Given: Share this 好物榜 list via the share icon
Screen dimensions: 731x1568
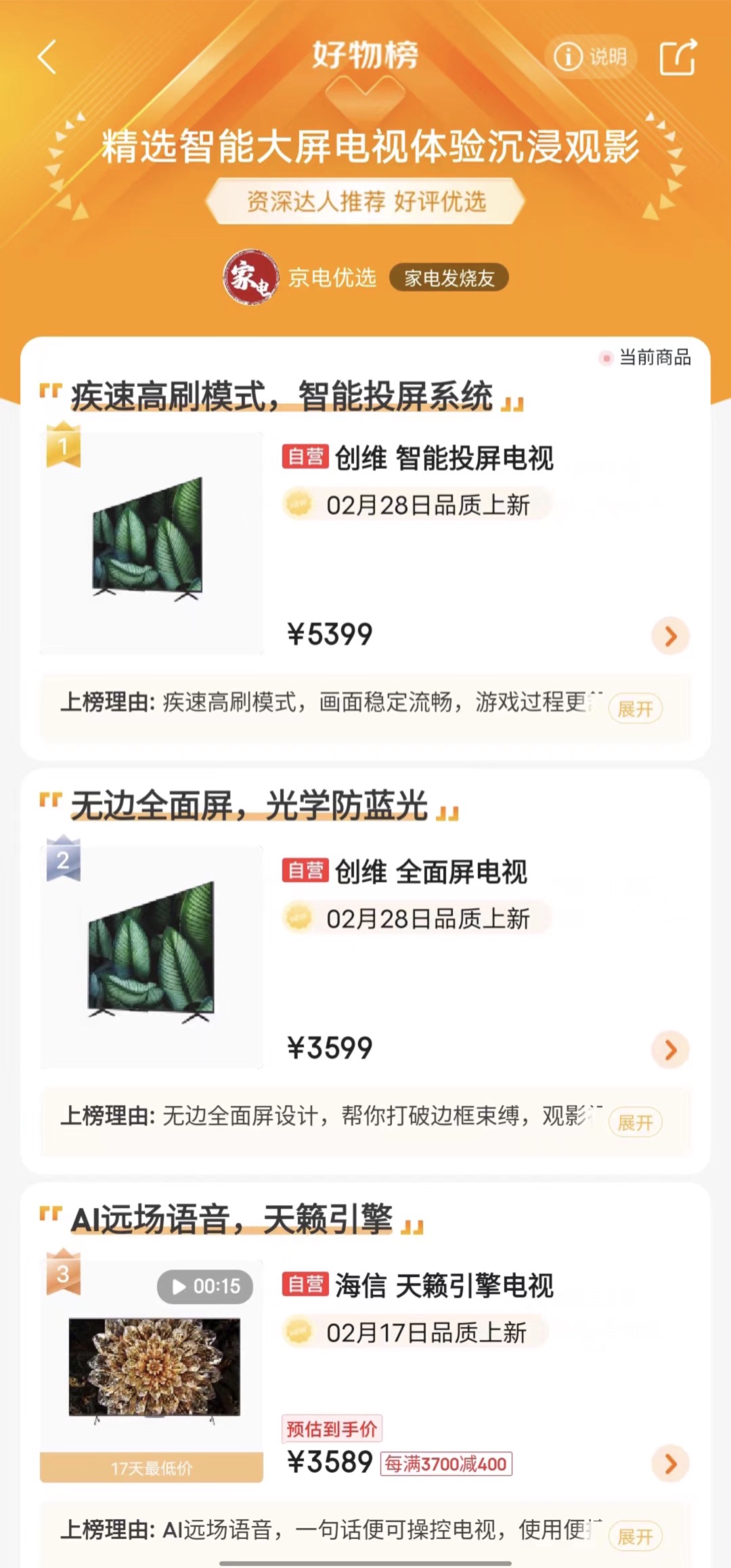Looking at the screenshot, I should pos(678,58).
